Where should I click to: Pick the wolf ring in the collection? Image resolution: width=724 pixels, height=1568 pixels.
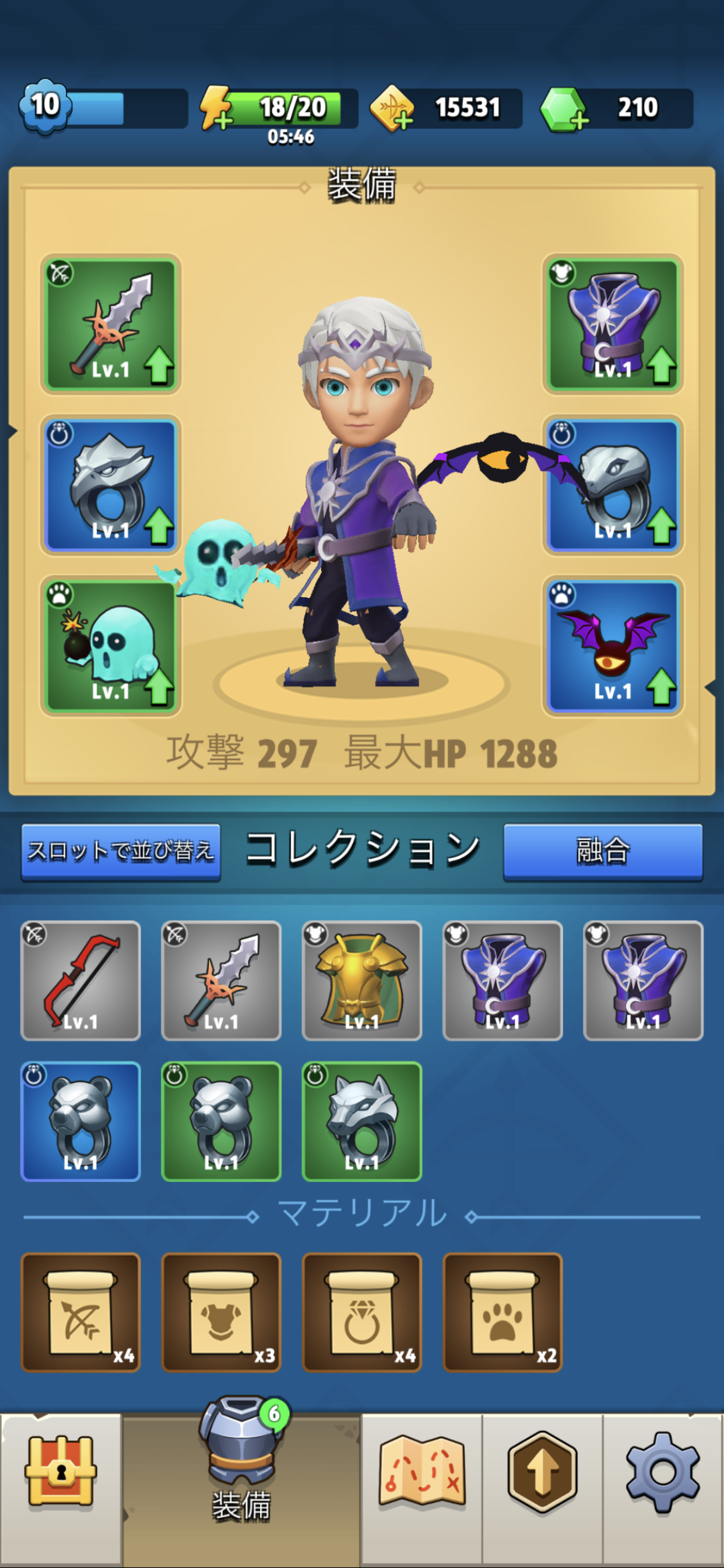tap(361, 1121)
